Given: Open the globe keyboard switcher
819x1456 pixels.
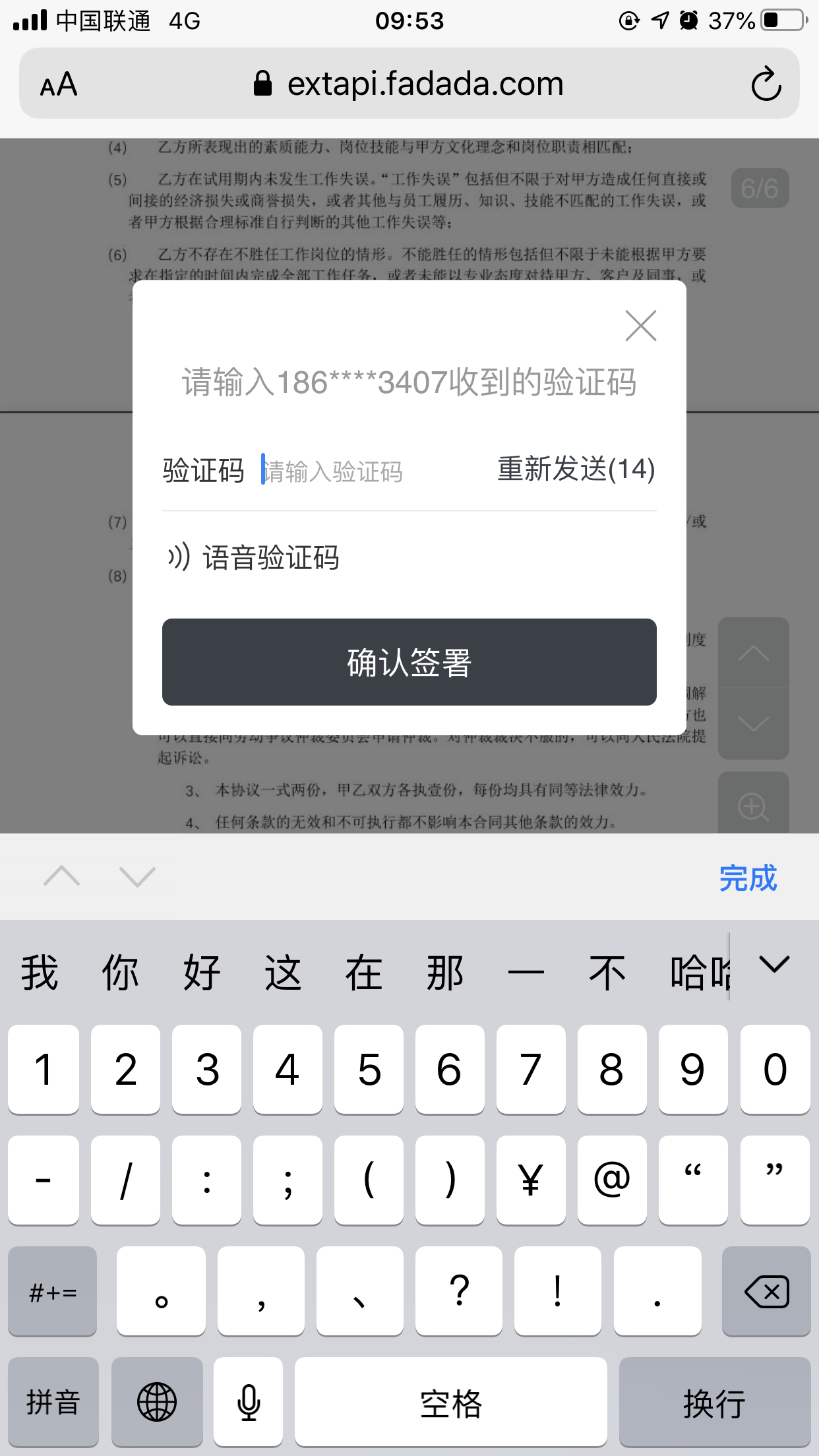Looking at the screenshot, I should (x=157, y=1401).
